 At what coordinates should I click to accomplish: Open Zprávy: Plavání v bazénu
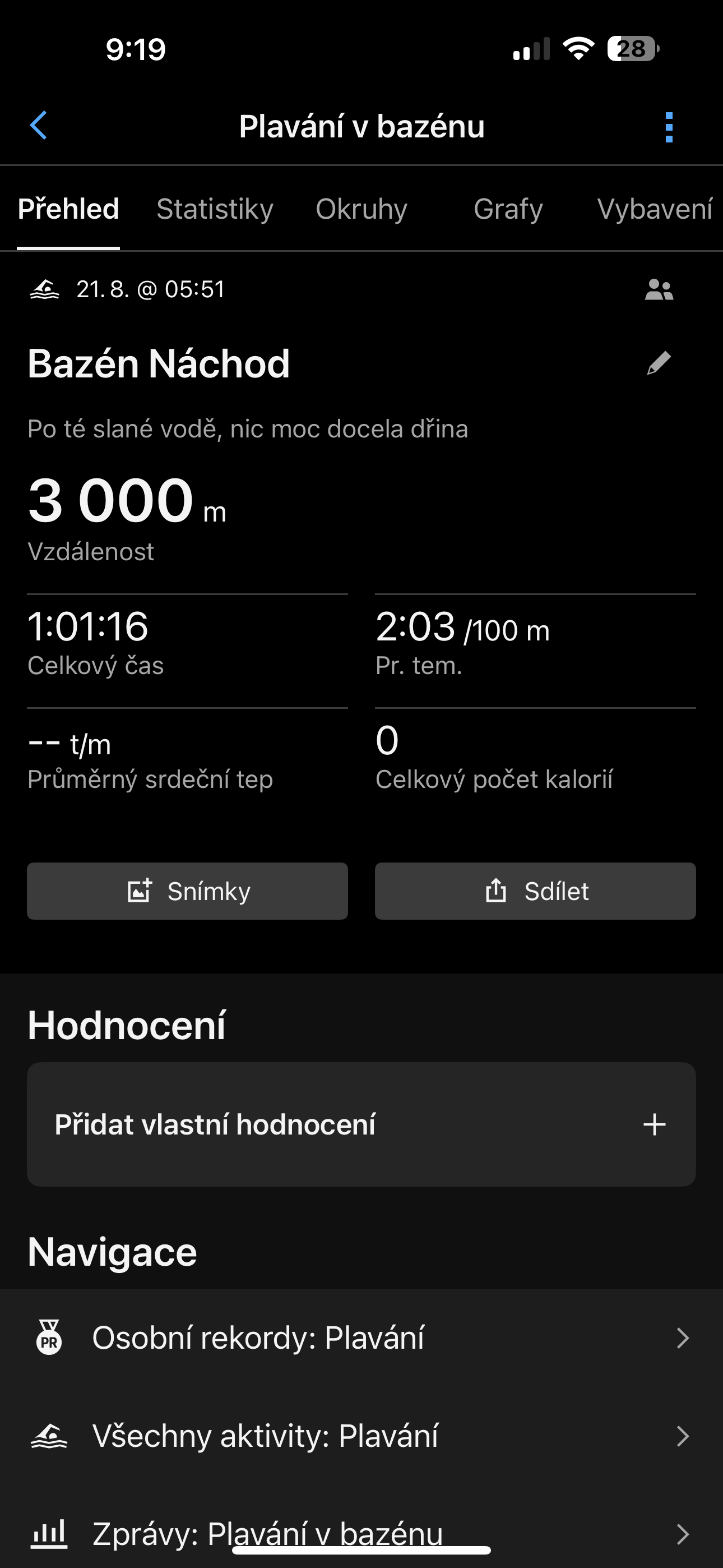361,1533
